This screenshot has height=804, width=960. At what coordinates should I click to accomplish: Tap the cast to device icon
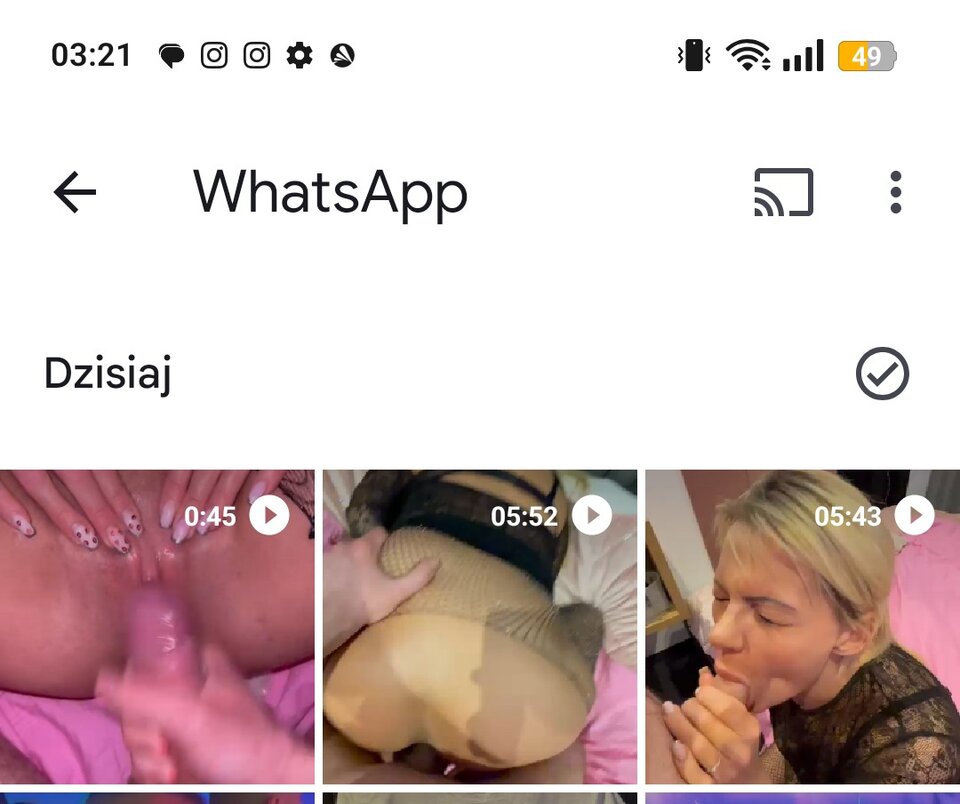click(783, 192)
